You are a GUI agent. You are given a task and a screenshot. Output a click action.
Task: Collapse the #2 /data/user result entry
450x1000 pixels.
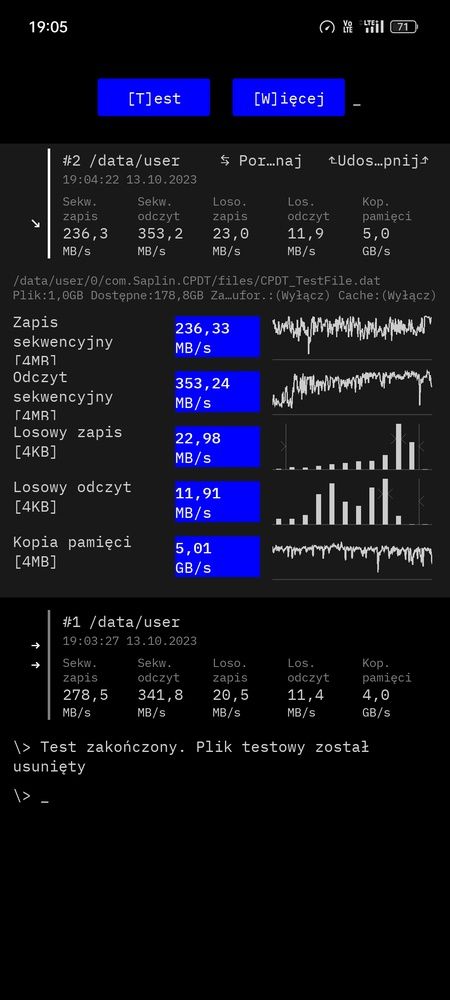(x=36, y=223)
